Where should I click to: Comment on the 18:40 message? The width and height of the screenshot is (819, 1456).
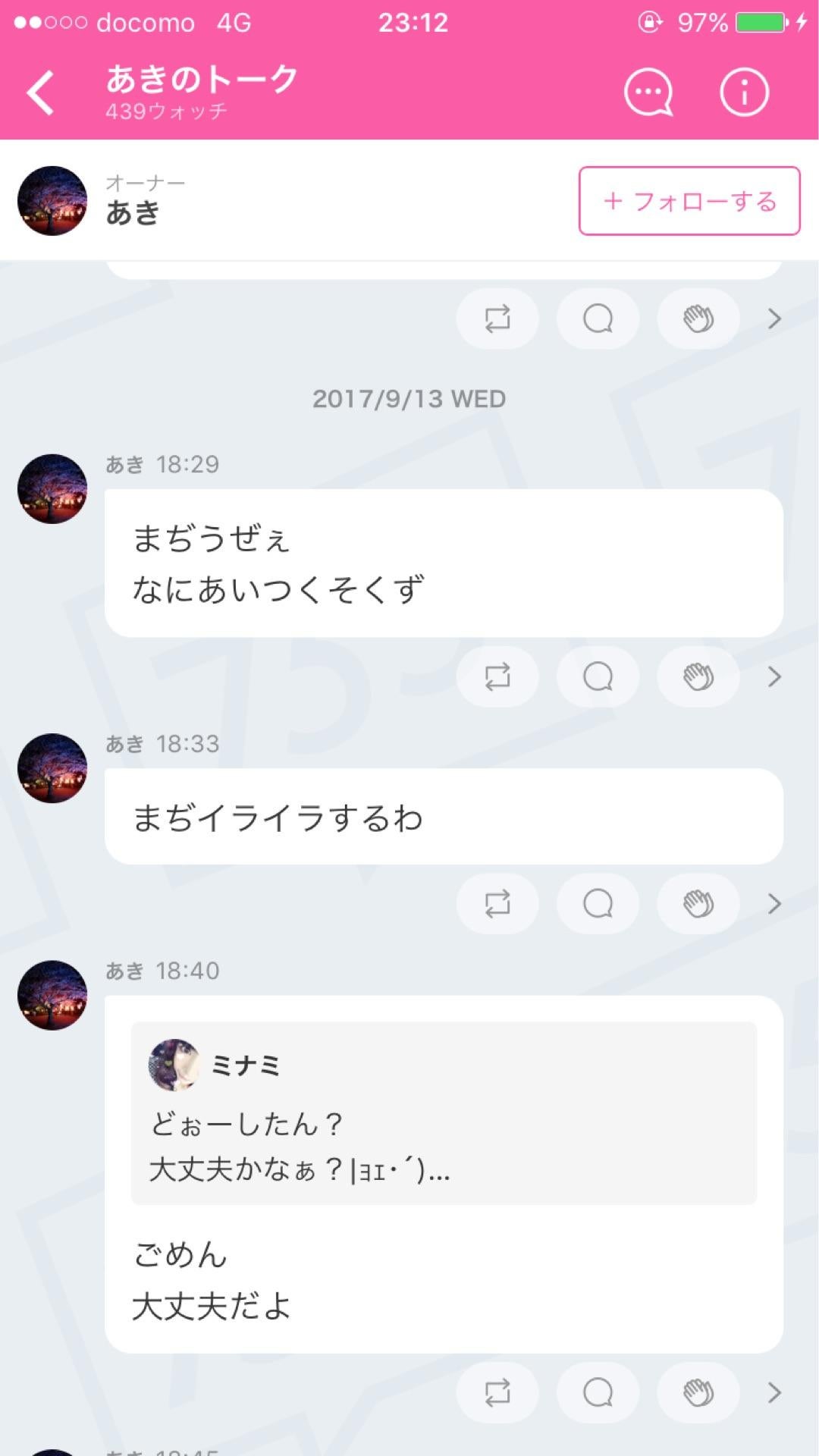[597, 1392]
